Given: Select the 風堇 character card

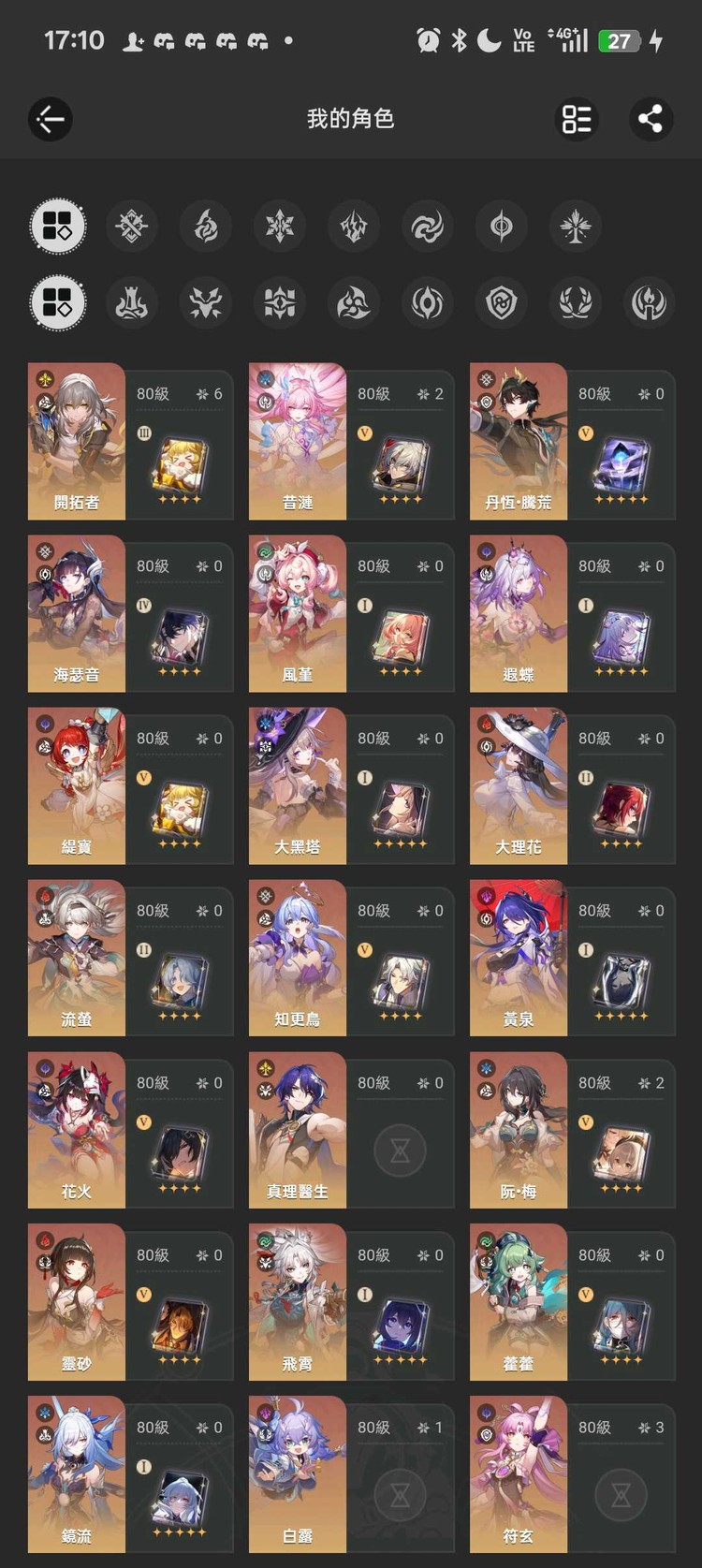Looking at the screenshot, I should coord(351,613).
